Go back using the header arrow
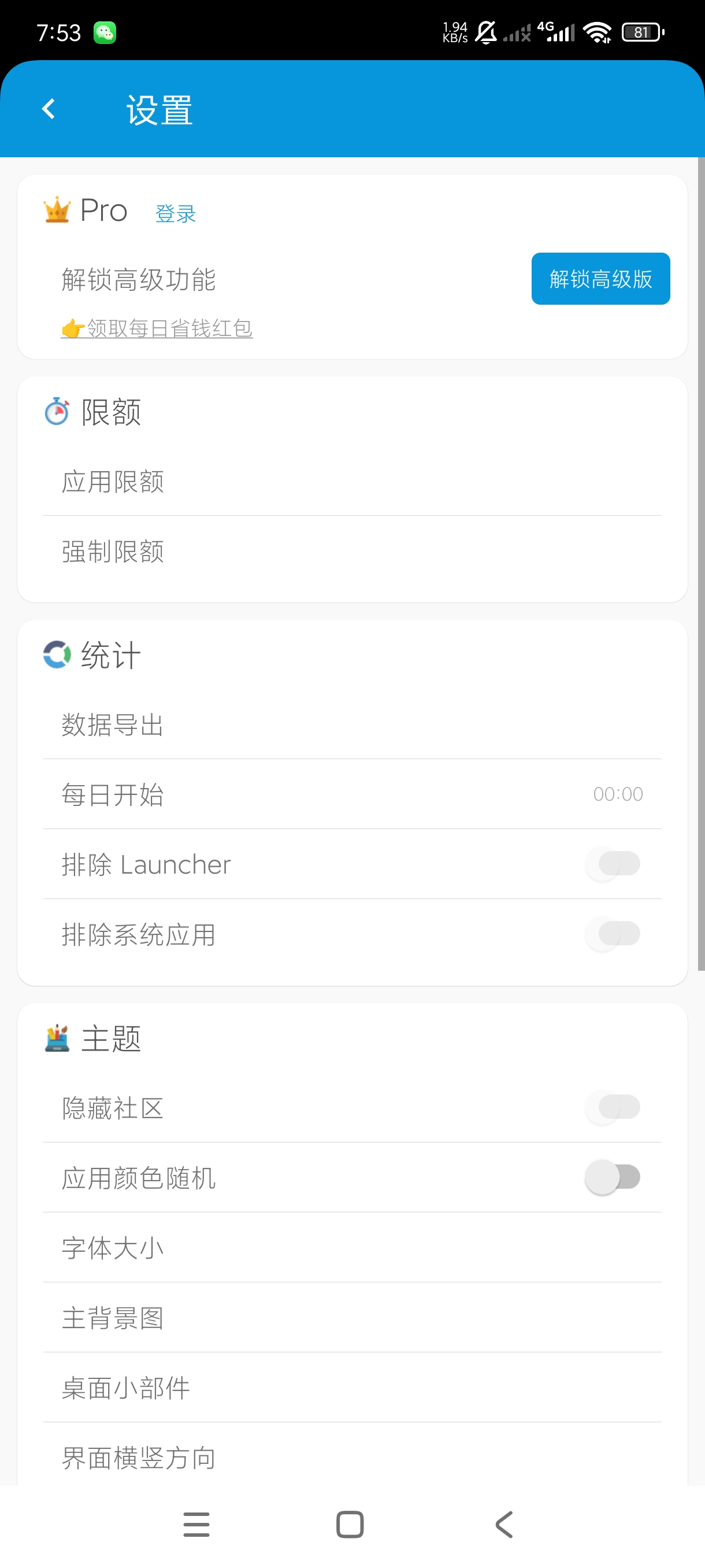Viewport: 705px width, 1568px height. [x=49, y=110]
